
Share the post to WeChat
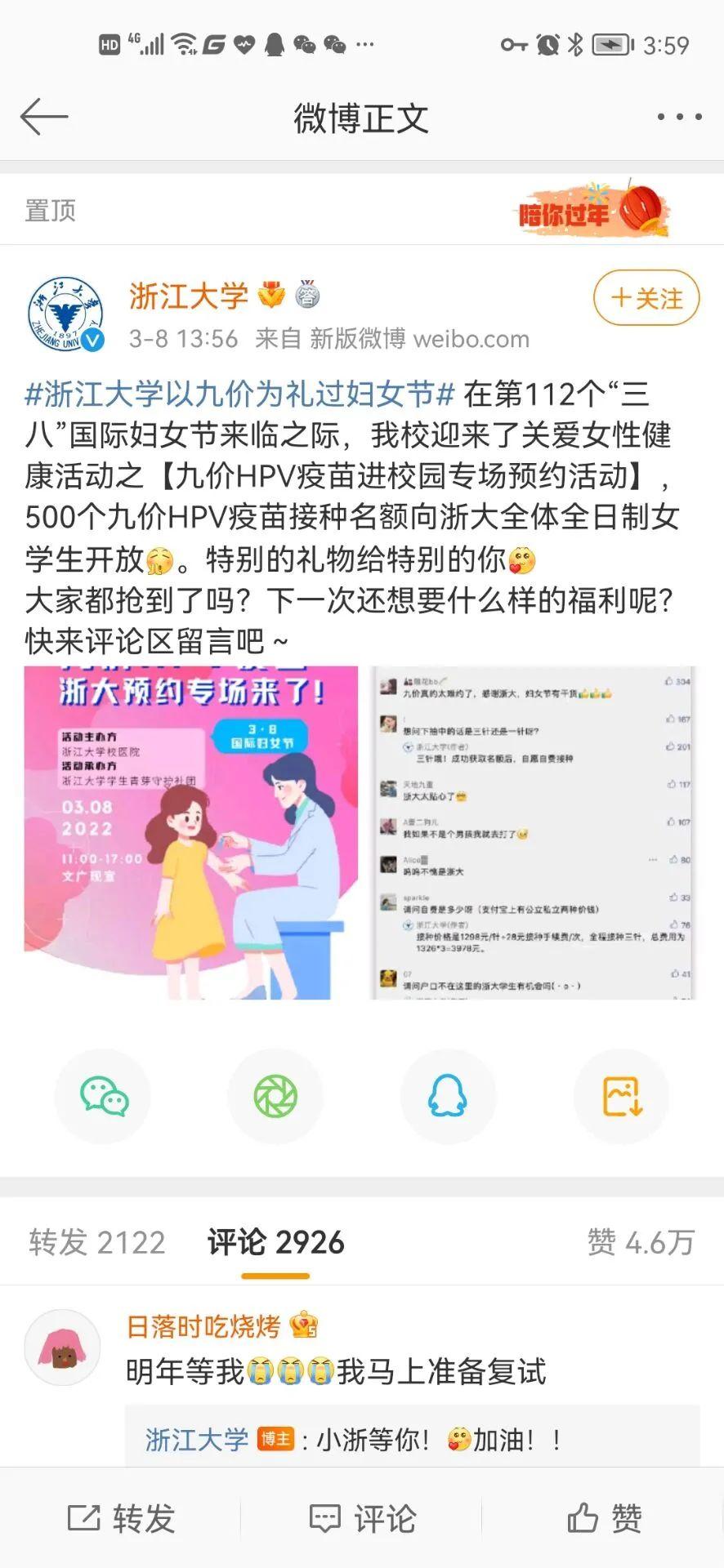click(104, 1096)
